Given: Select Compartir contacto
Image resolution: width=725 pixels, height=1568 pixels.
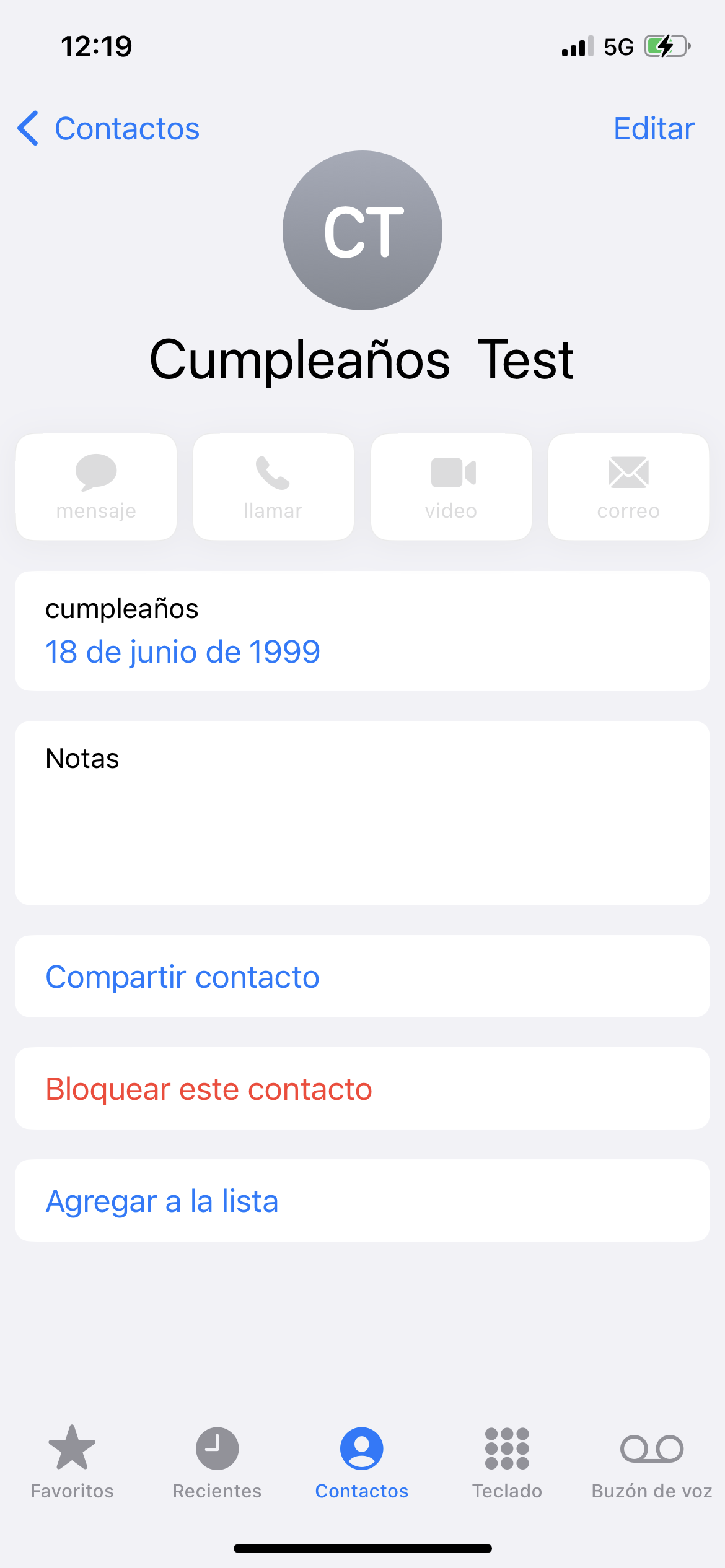Looking at the screenshot, I should coord(183,977).
